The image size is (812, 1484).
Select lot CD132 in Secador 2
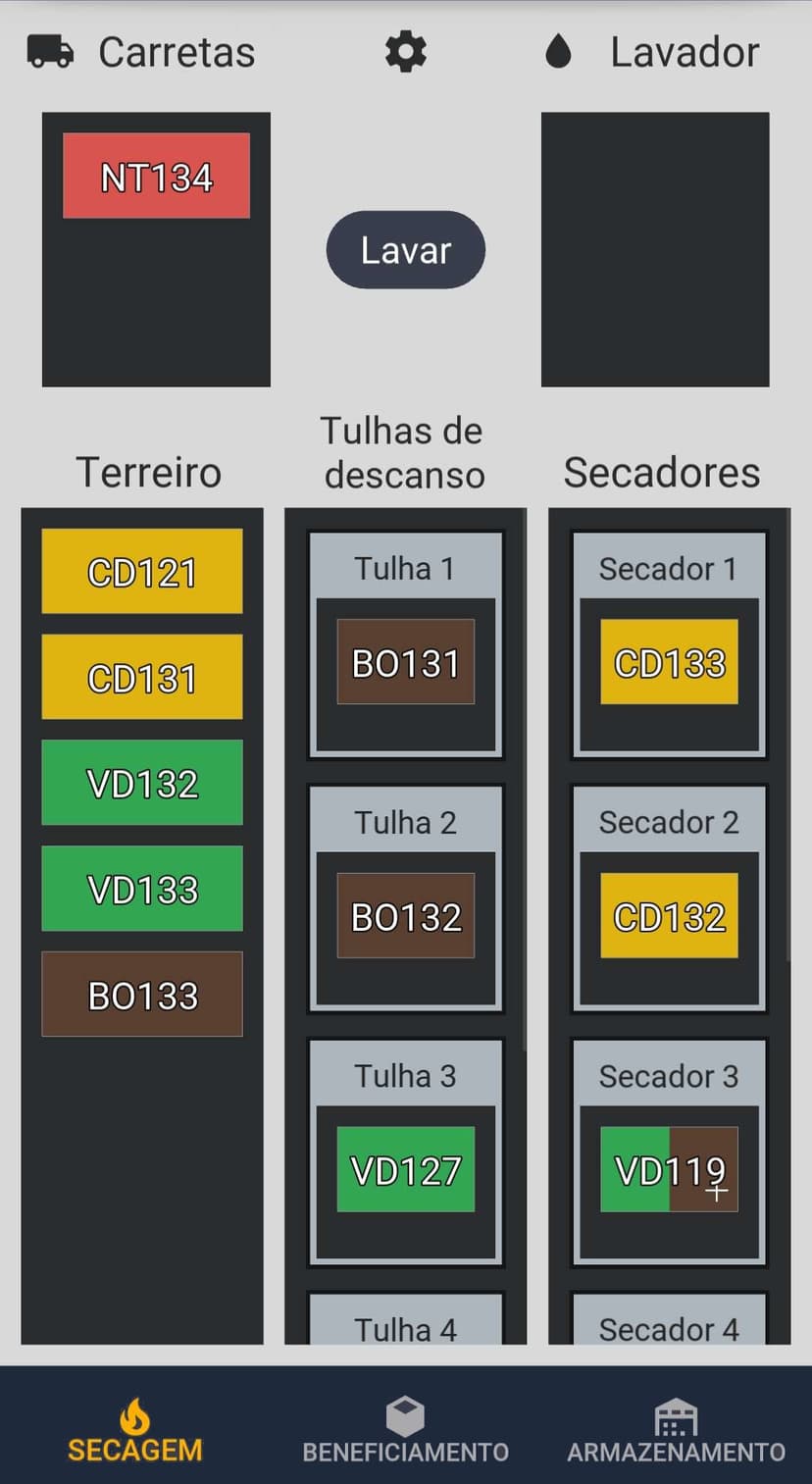click(669, 916)
